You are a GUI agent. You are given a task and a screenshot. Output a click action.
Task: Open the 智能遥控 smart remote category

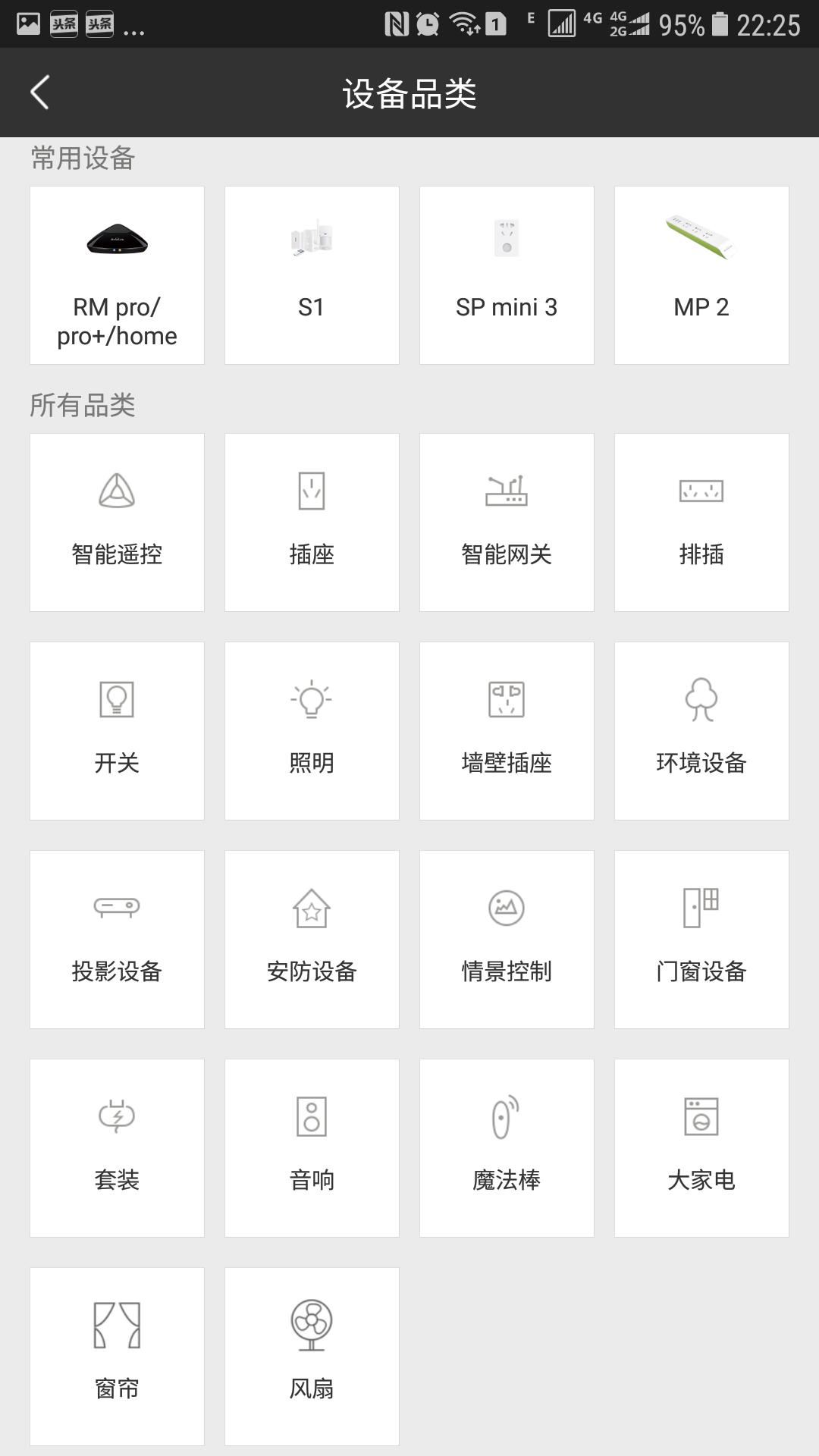tap(117, 521)
